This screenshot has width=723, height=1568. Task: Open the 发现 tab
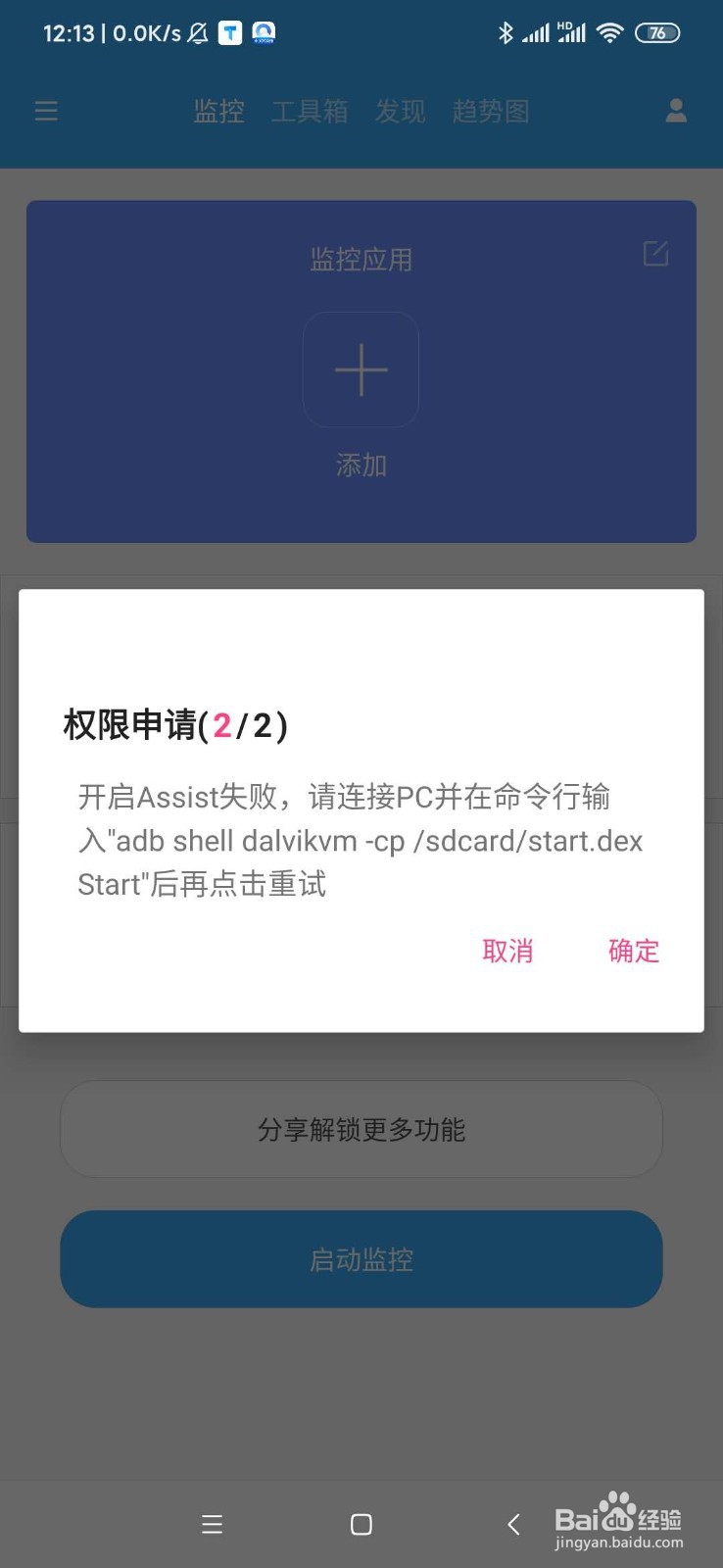tap(399, 111)
